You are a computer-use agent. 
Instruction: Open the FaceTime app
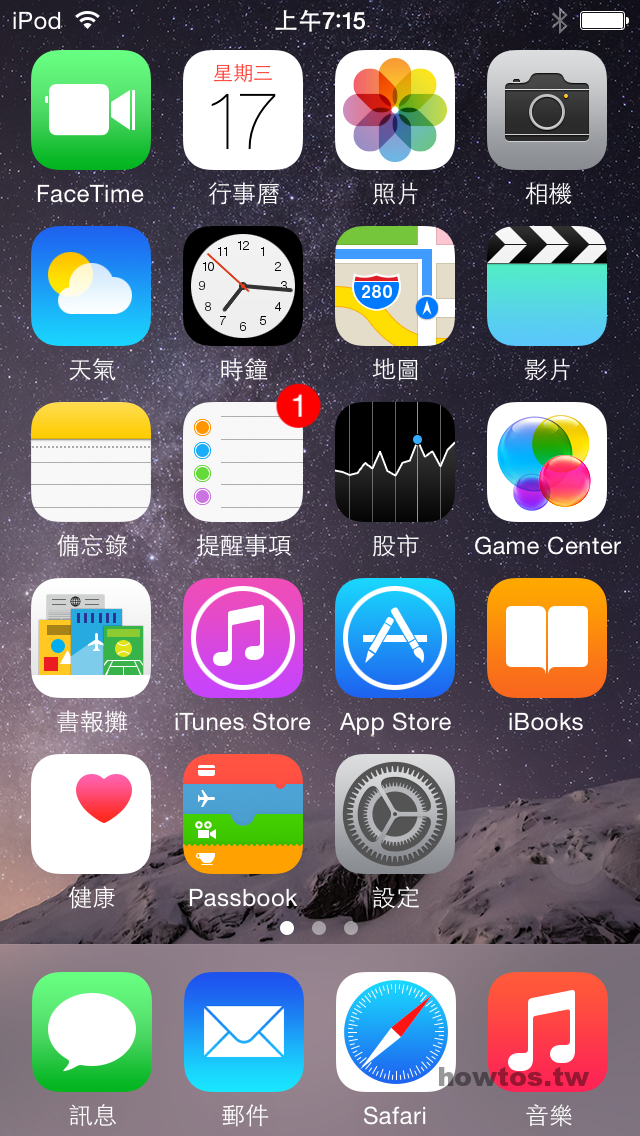91,110
